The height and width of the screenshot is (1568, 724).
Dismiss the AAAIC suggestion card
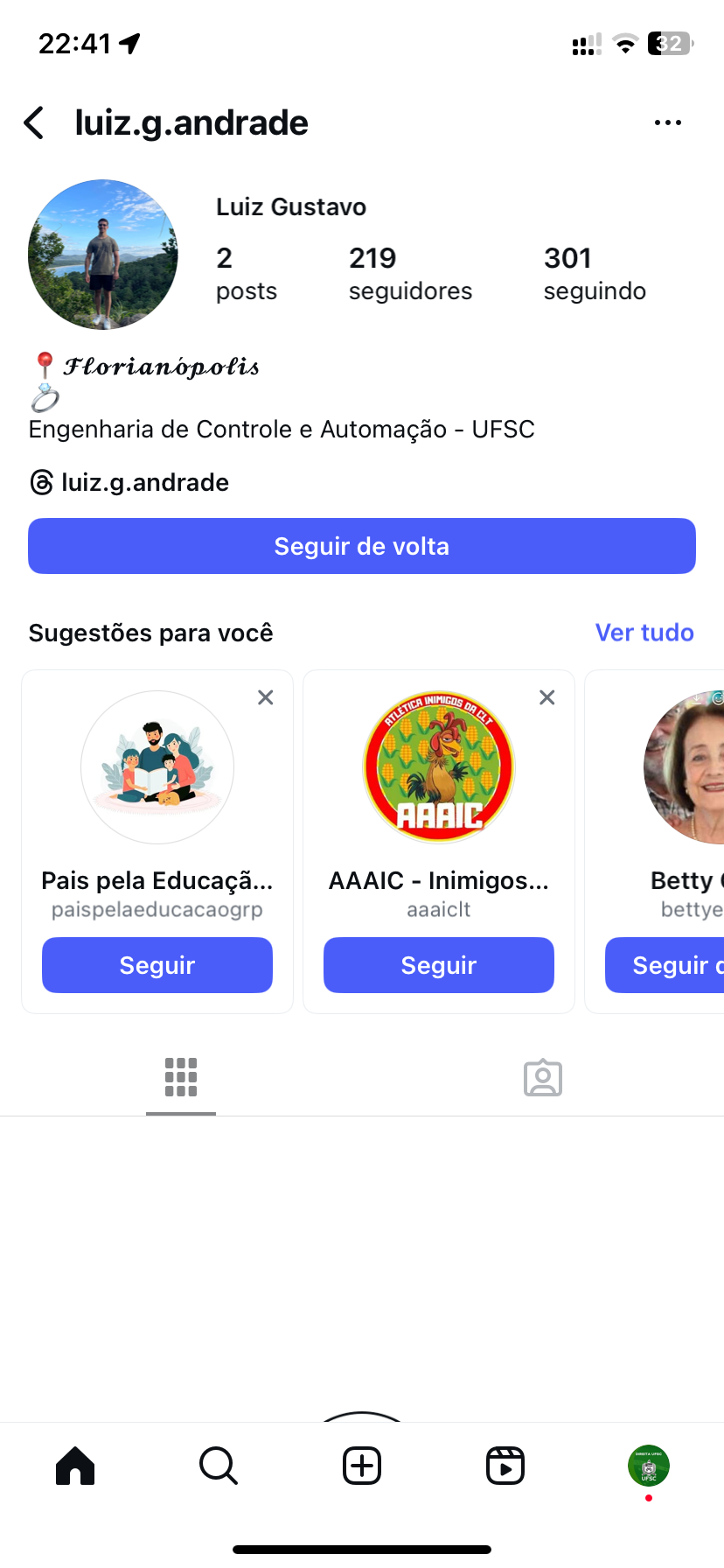point(547,697)
